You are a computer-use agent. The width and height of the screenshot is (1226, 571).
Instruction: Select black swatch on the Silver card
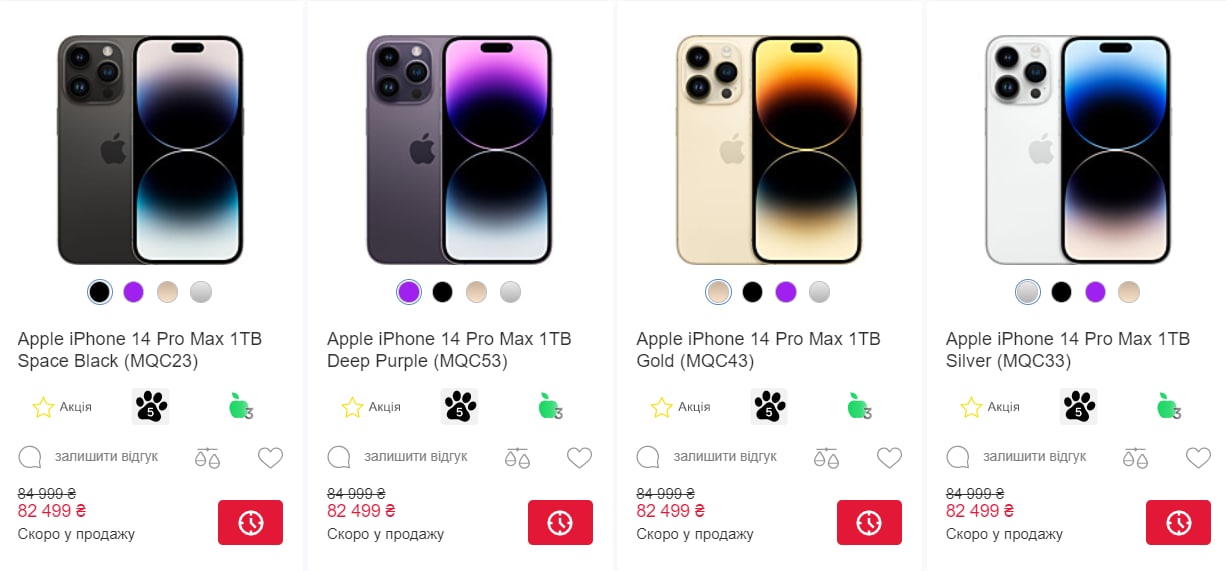point(1061,292)
